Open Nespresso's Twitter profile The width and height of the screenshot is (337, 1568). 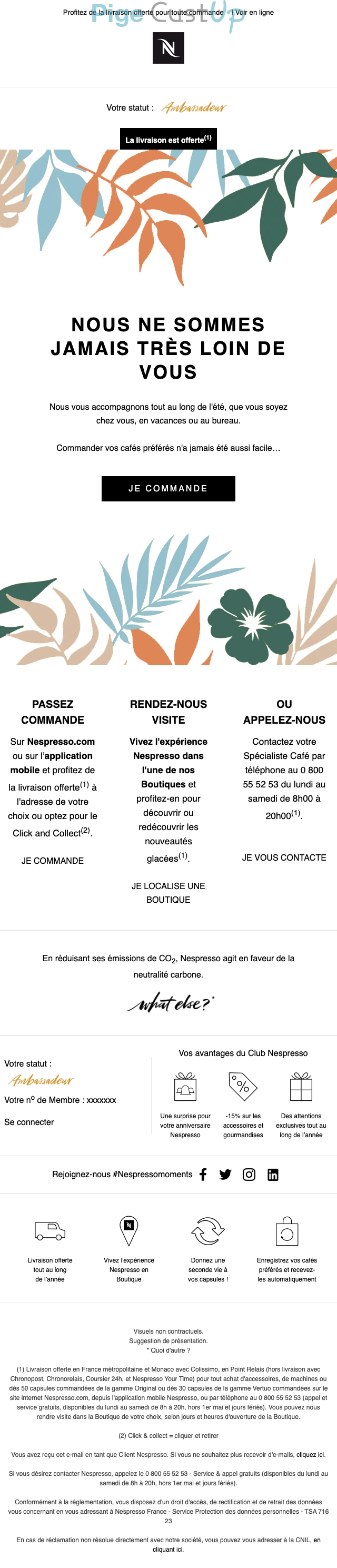[225, 1174]
